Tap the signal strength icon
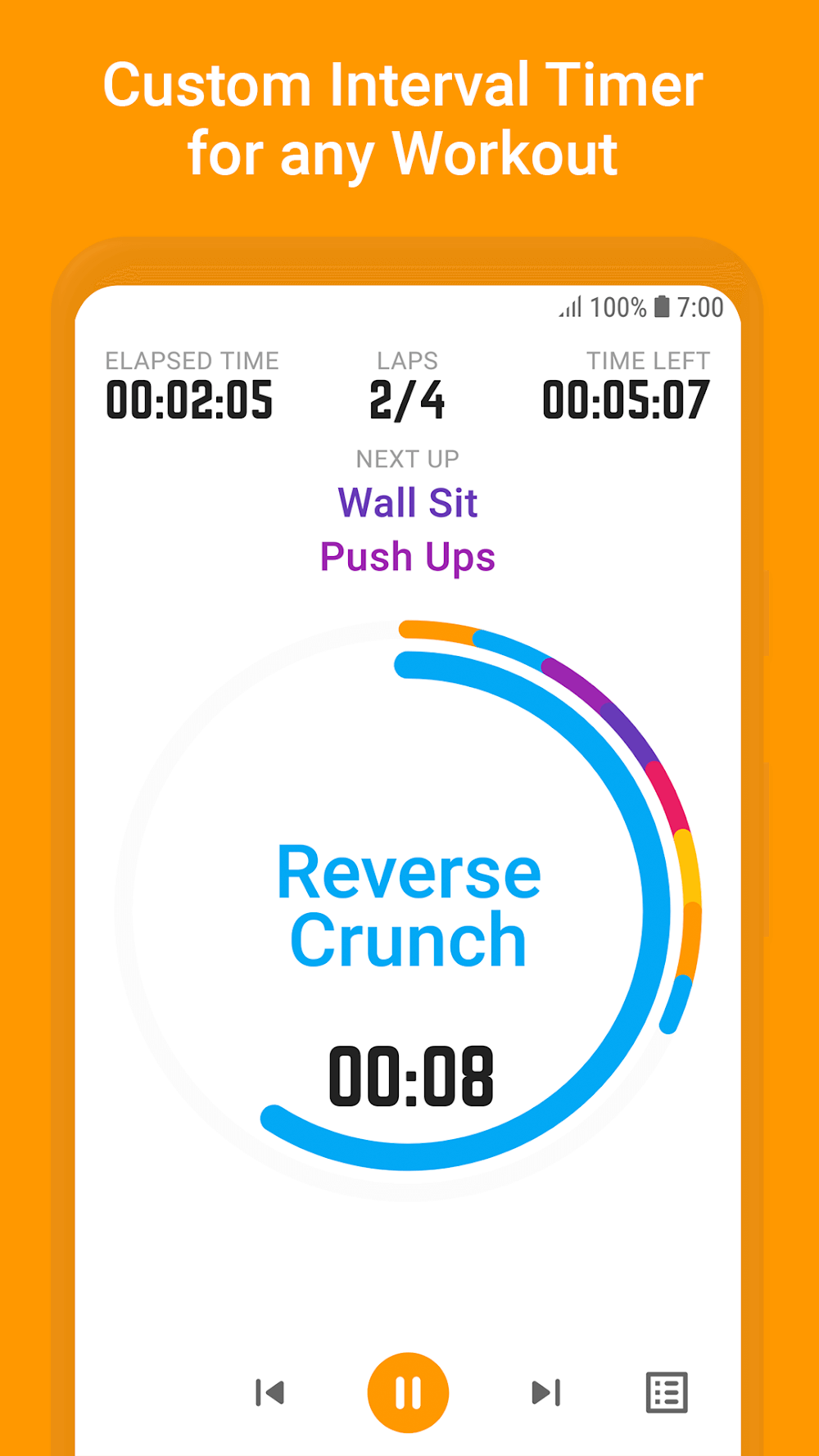The width and height of the screenshot is (819, 1456). (568, 307)
